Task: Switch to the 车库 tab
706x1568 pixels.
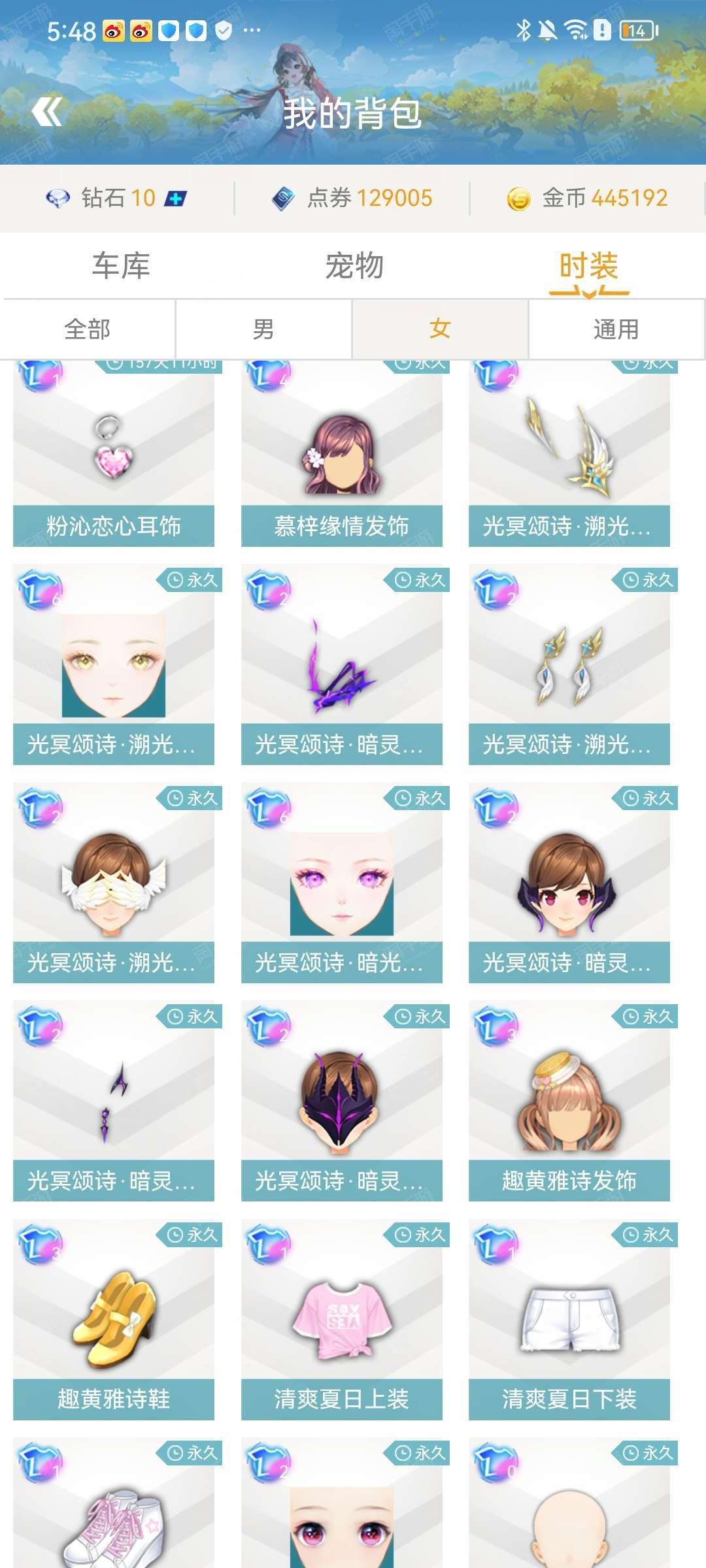Action: [x=121, y=266]
